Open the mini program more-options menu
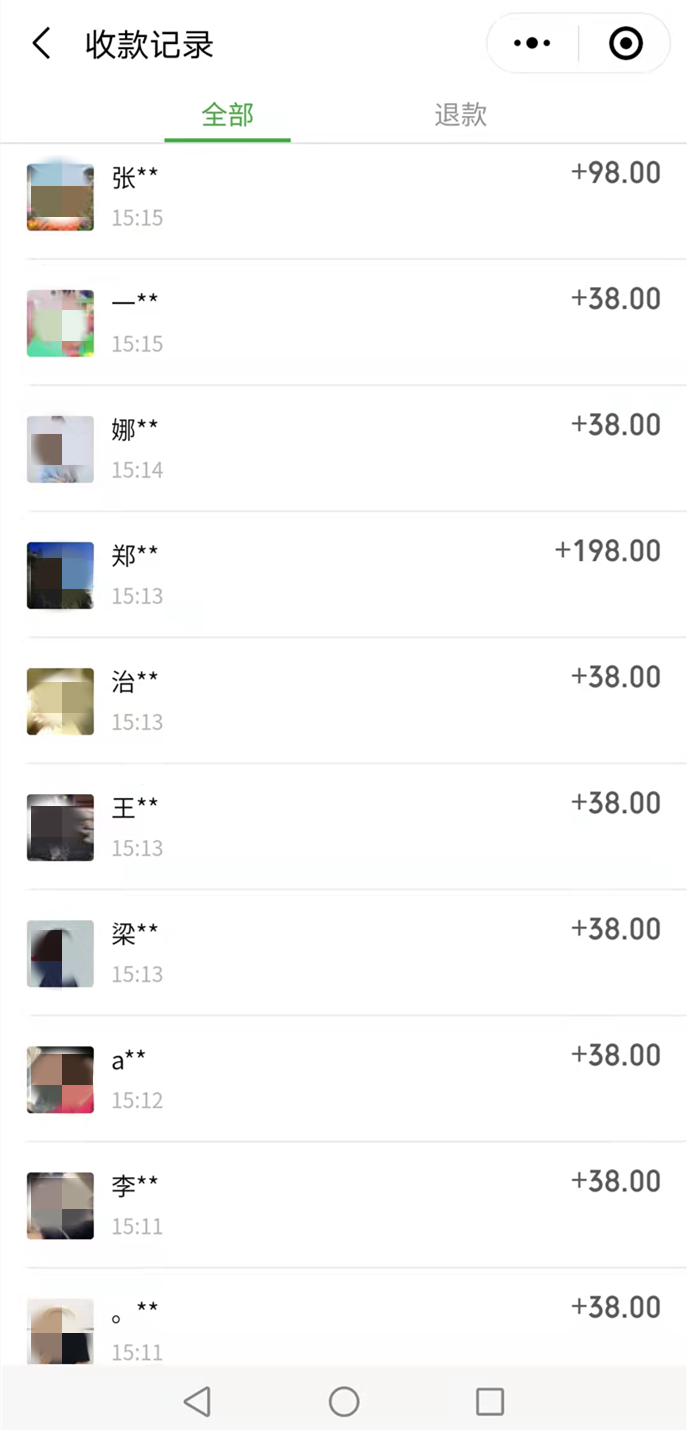The width and height of the screenshot is (687, 1430). pyautogui.click(x=532, y=44)
